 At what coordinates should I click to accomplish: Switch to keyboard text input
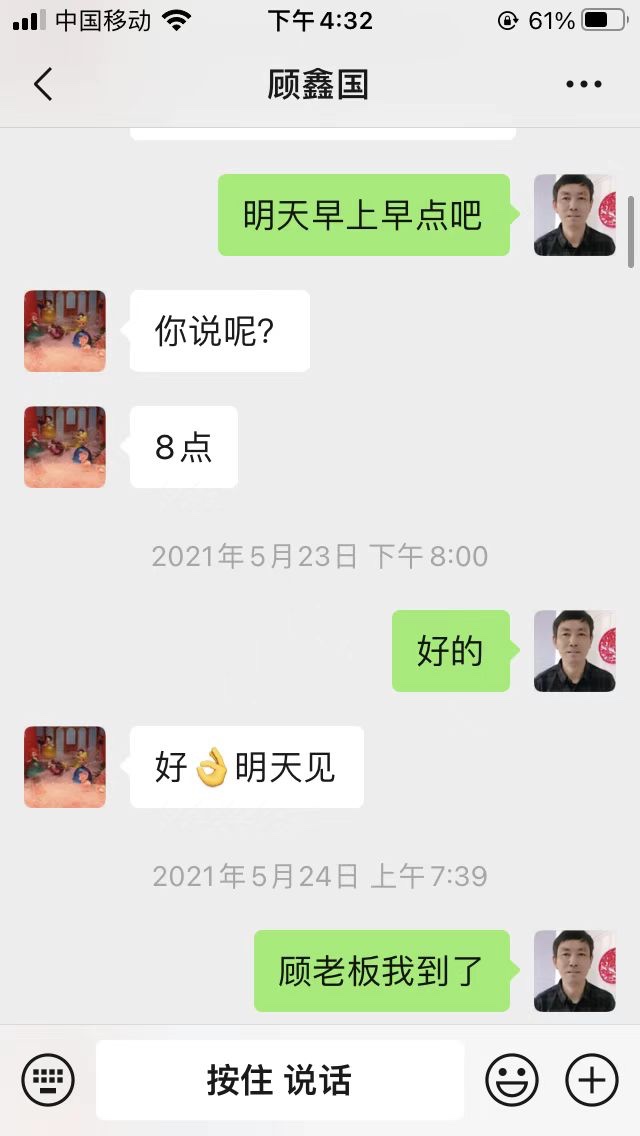point(48,1080)
